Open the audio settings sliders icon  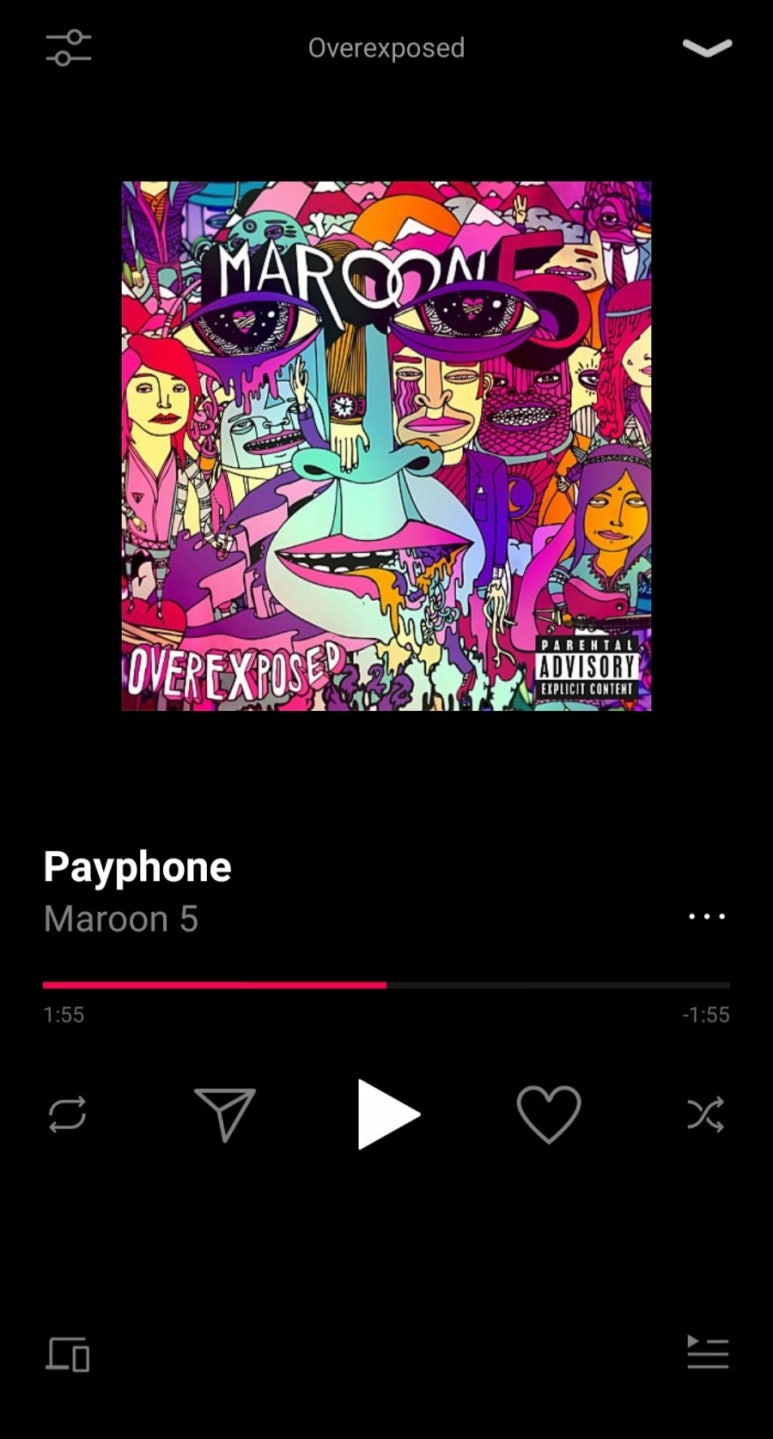tap(68, 48)
